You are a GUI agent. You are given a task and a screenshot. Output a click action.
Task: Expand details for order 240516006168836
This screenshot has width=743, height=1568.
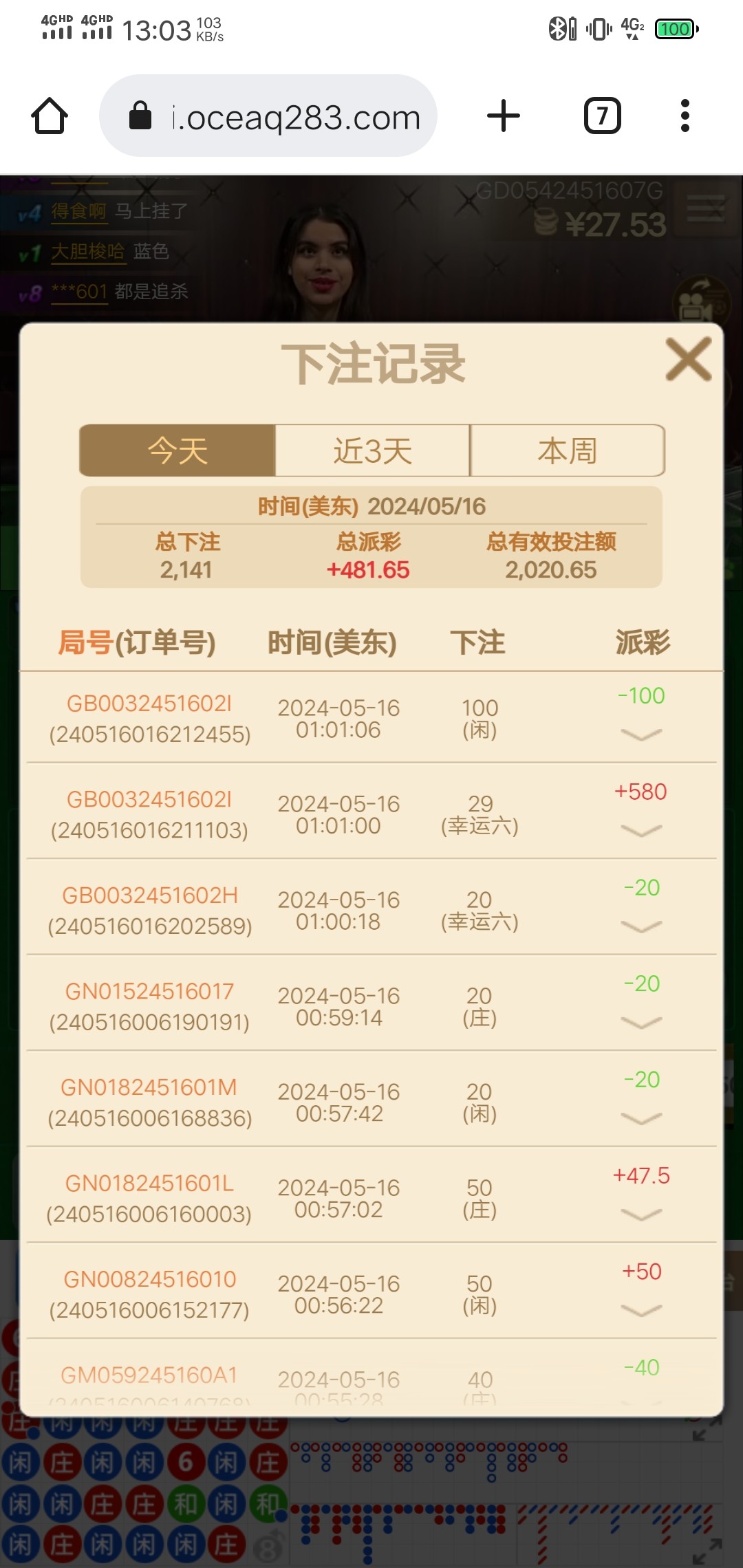click(640, 1119)
